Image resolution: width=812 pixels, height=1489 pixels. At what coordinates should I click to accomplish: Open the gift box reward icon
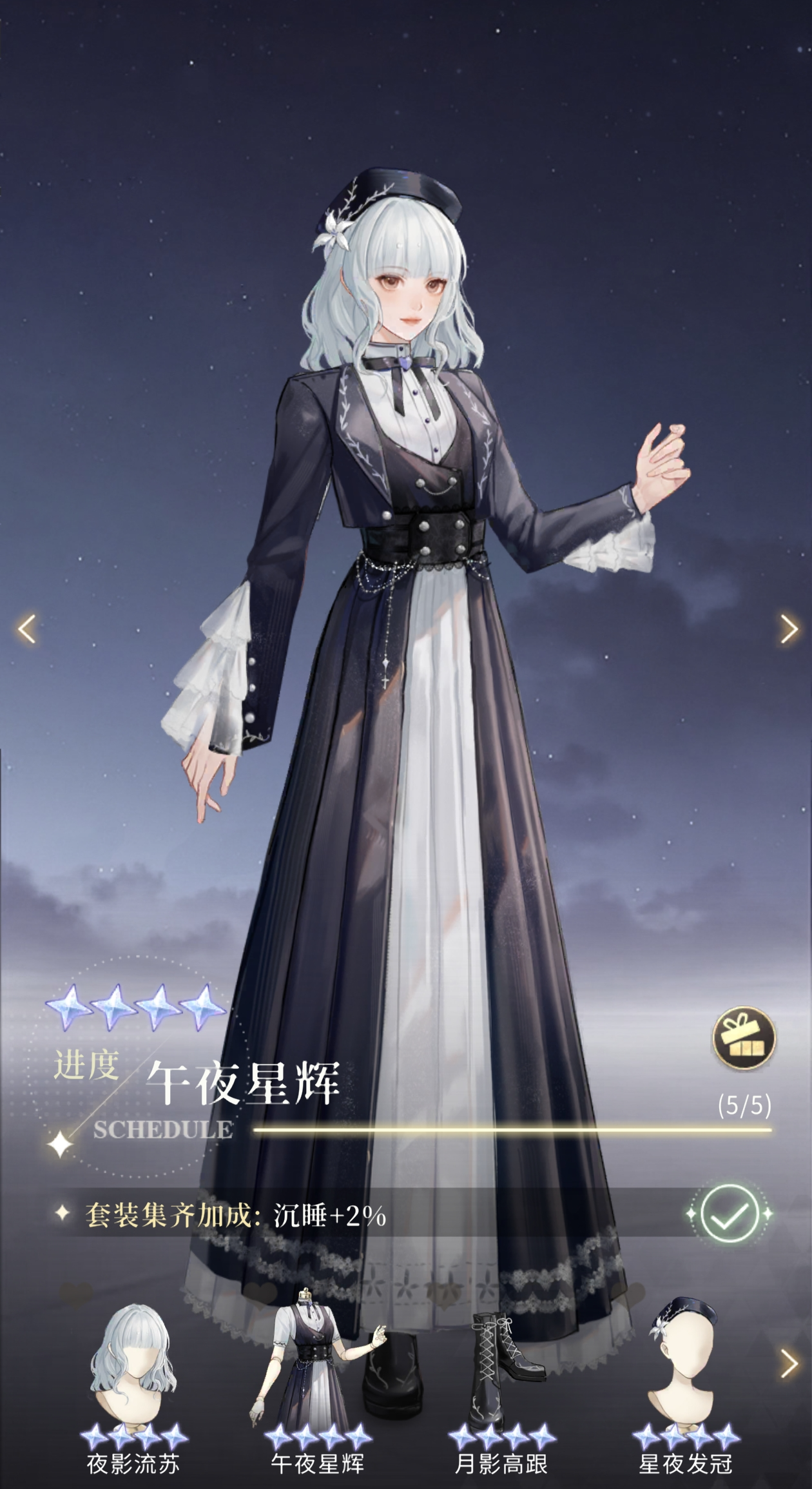pyautogui.click(x=743, y=1038)
